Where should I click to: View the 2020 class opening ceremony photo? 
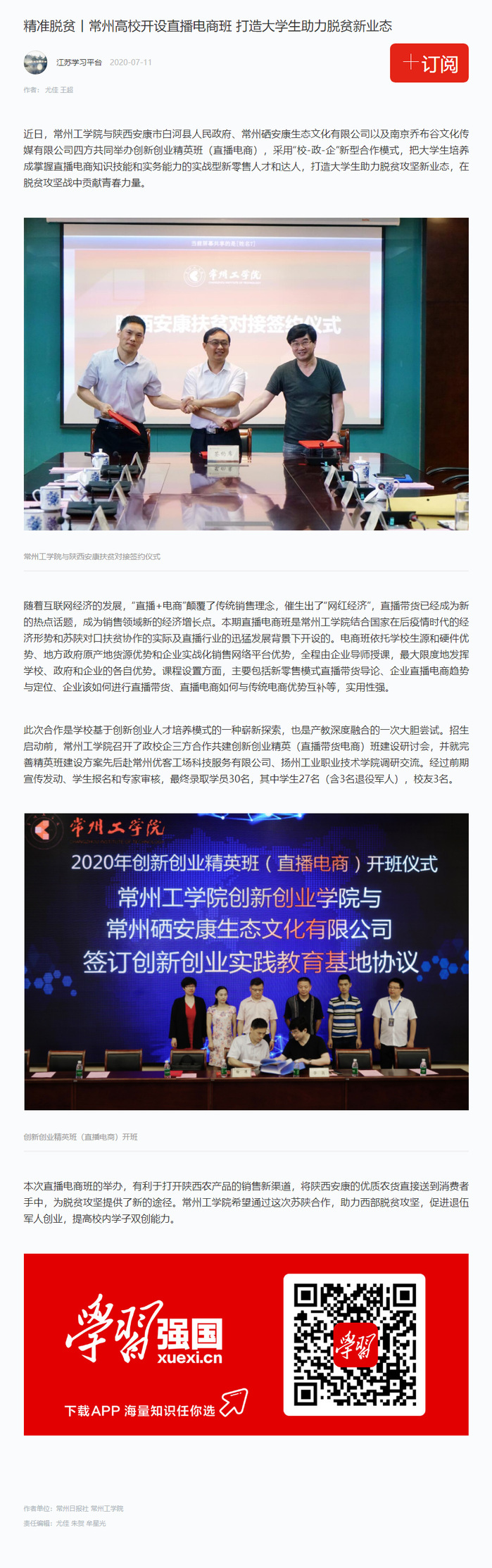tap(246, 962)
